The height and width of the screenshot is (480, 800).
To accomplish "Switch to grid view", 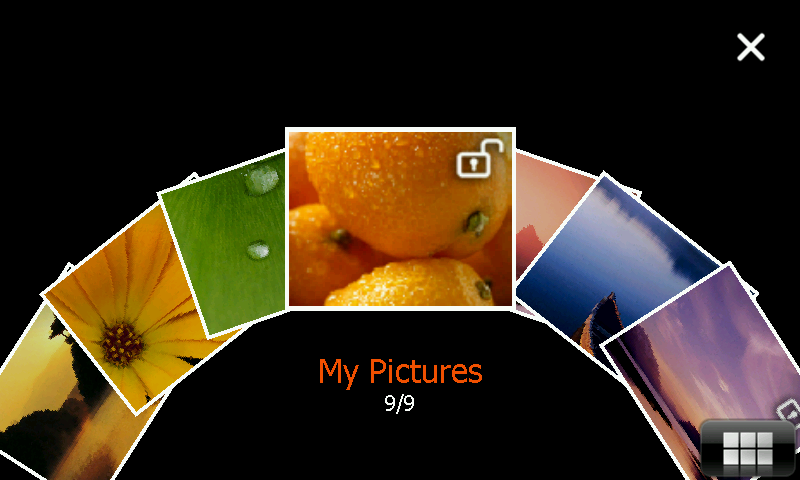I will [748, 451].
